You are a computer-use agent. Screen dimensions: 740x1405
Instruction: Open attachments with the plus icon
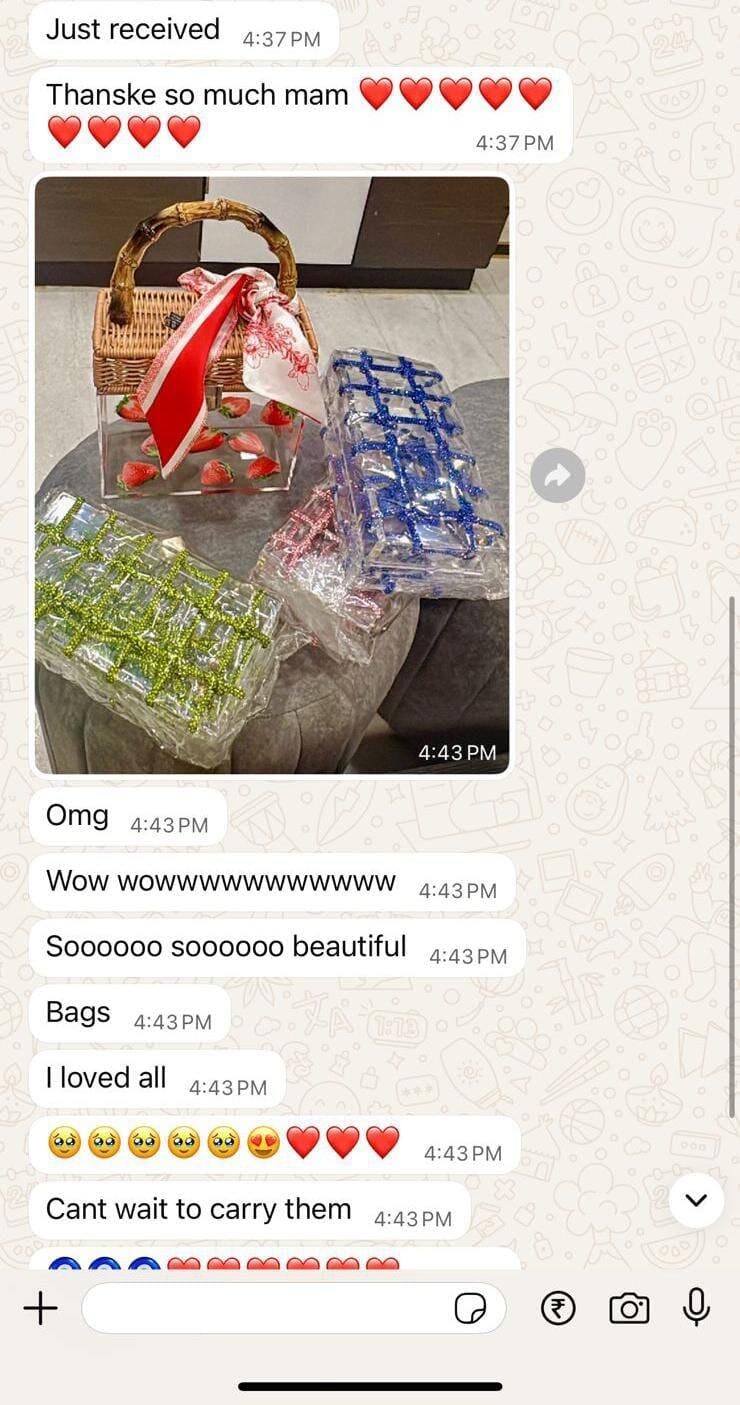(x=40, y=1308)
